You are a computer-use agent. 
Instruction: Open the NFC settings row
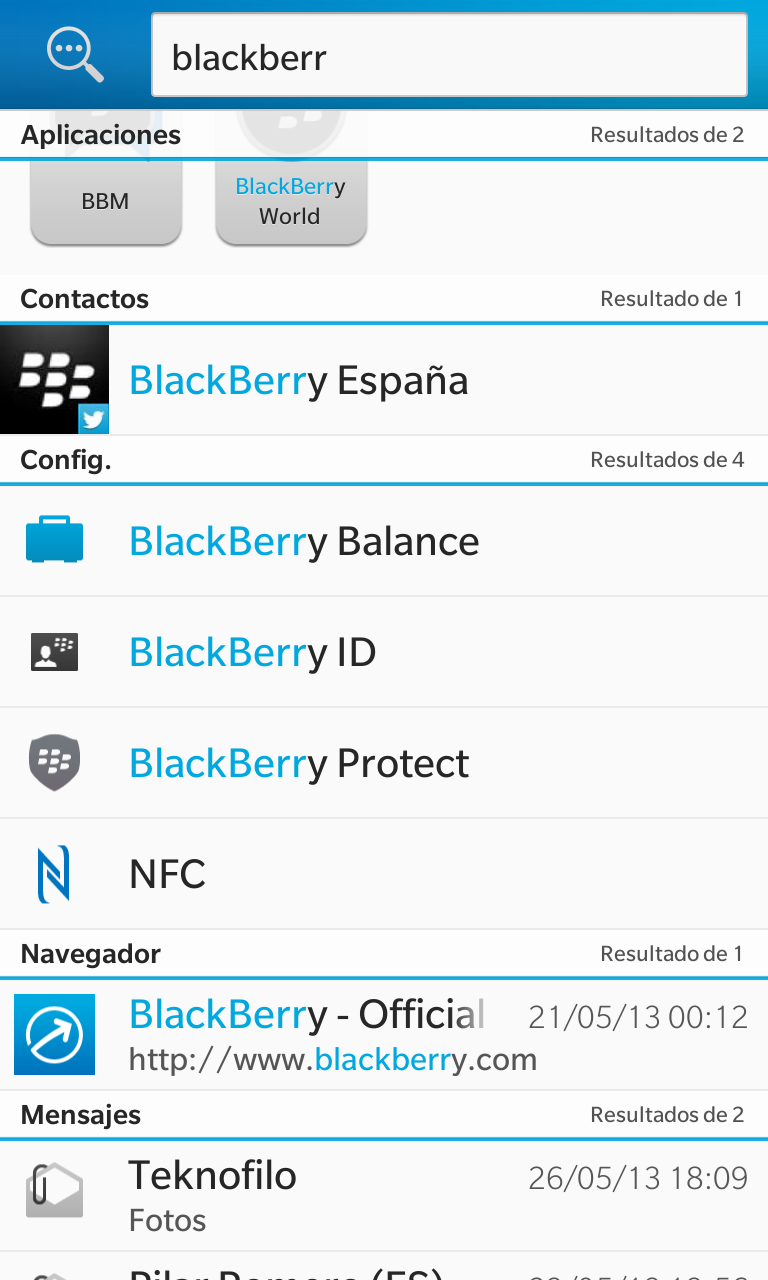(384, 874)
